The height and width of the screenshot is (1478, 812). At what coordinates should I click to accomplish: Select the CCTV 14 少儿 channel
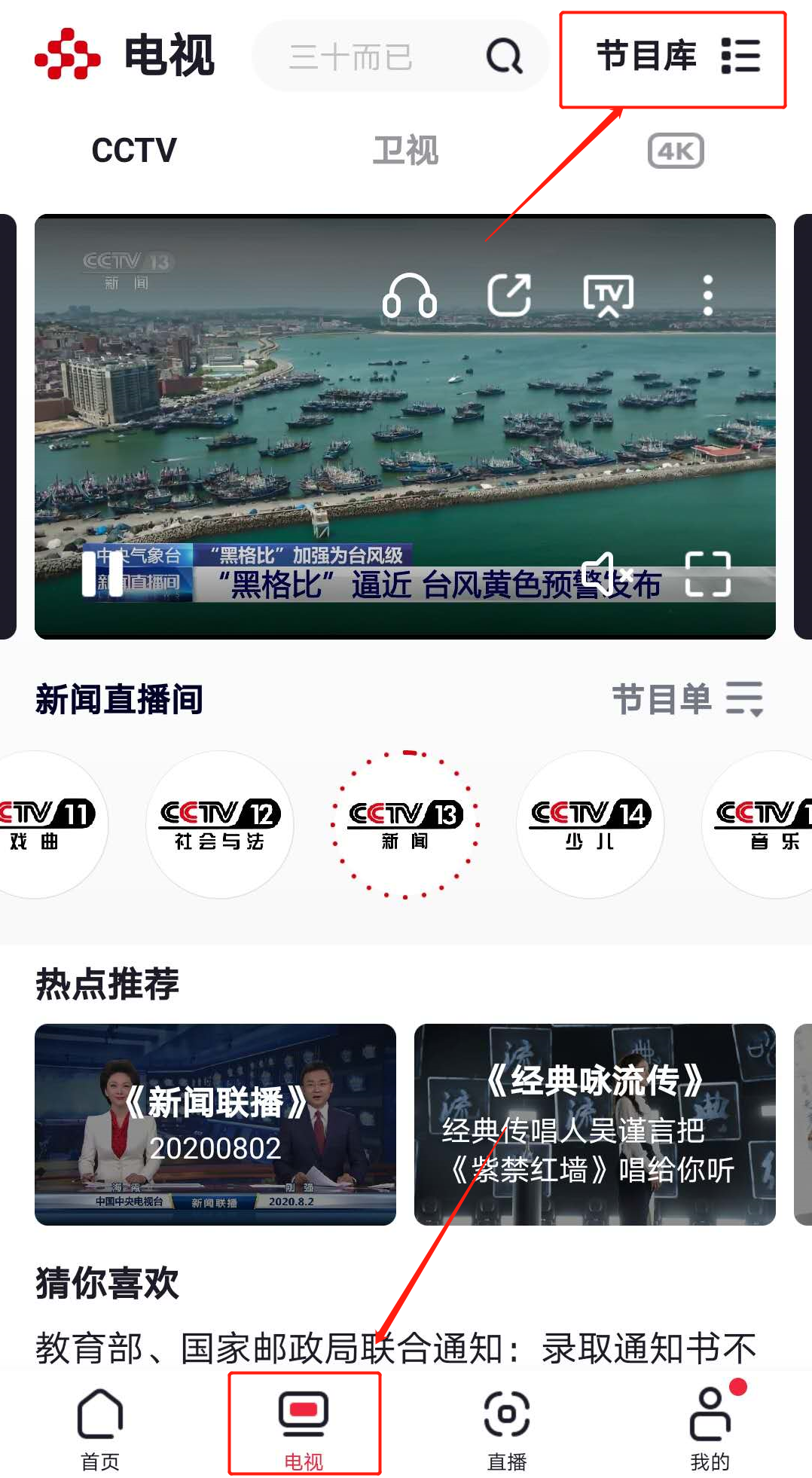click(591, 824)
